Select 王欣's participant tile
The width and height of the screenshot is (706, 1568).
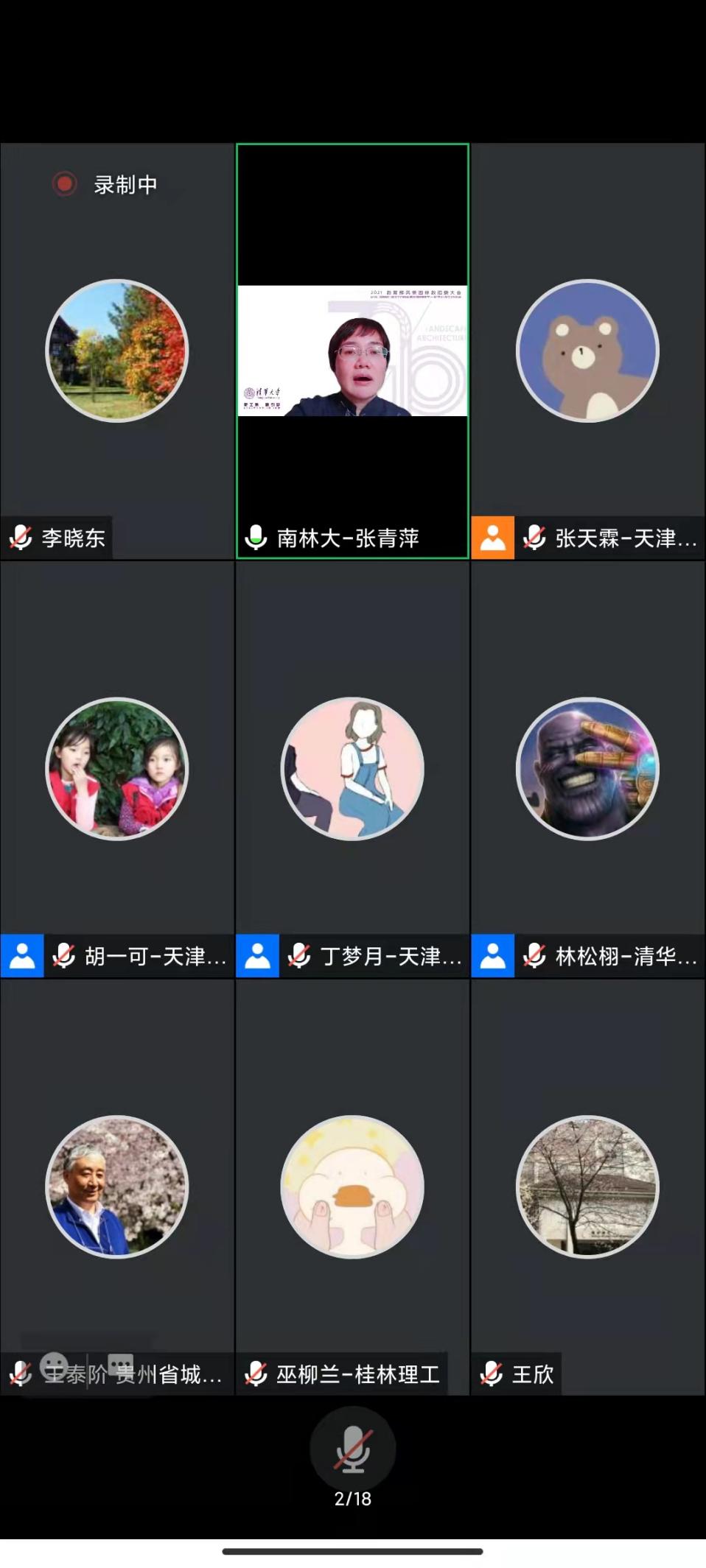[x=587, y=1186]
